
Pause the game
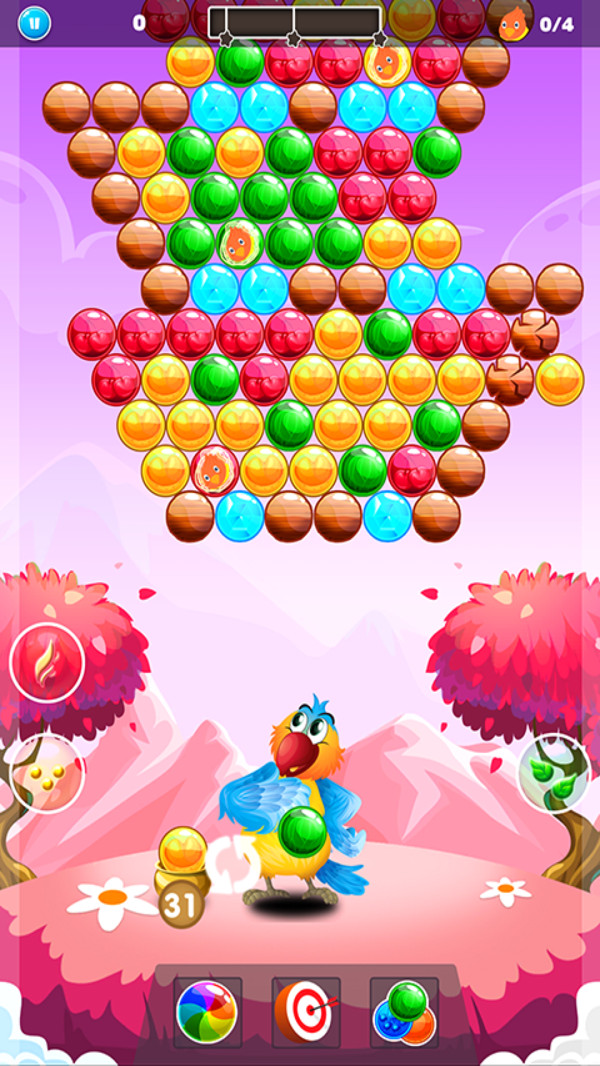[x=34, y=22]
